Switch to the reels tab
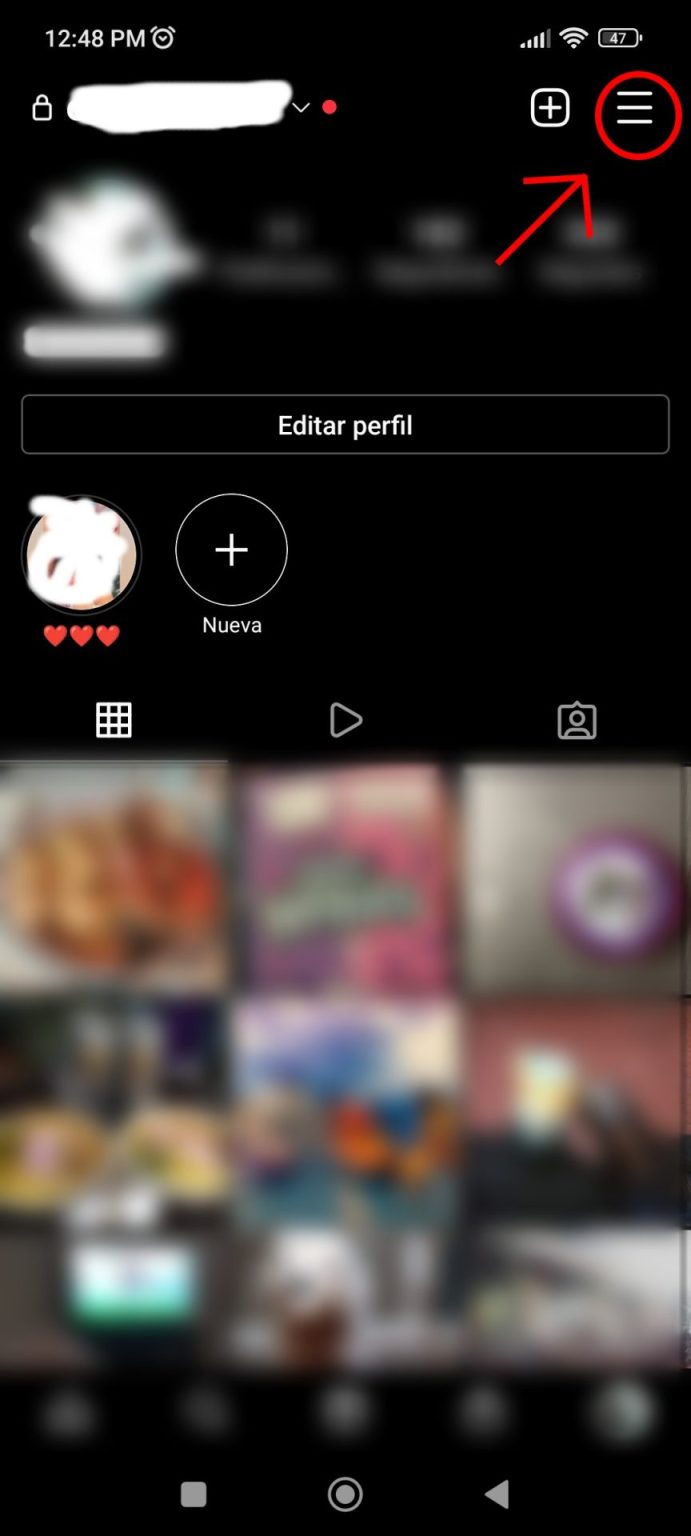This screenshot has height=1536, width=691. [345, 720]
